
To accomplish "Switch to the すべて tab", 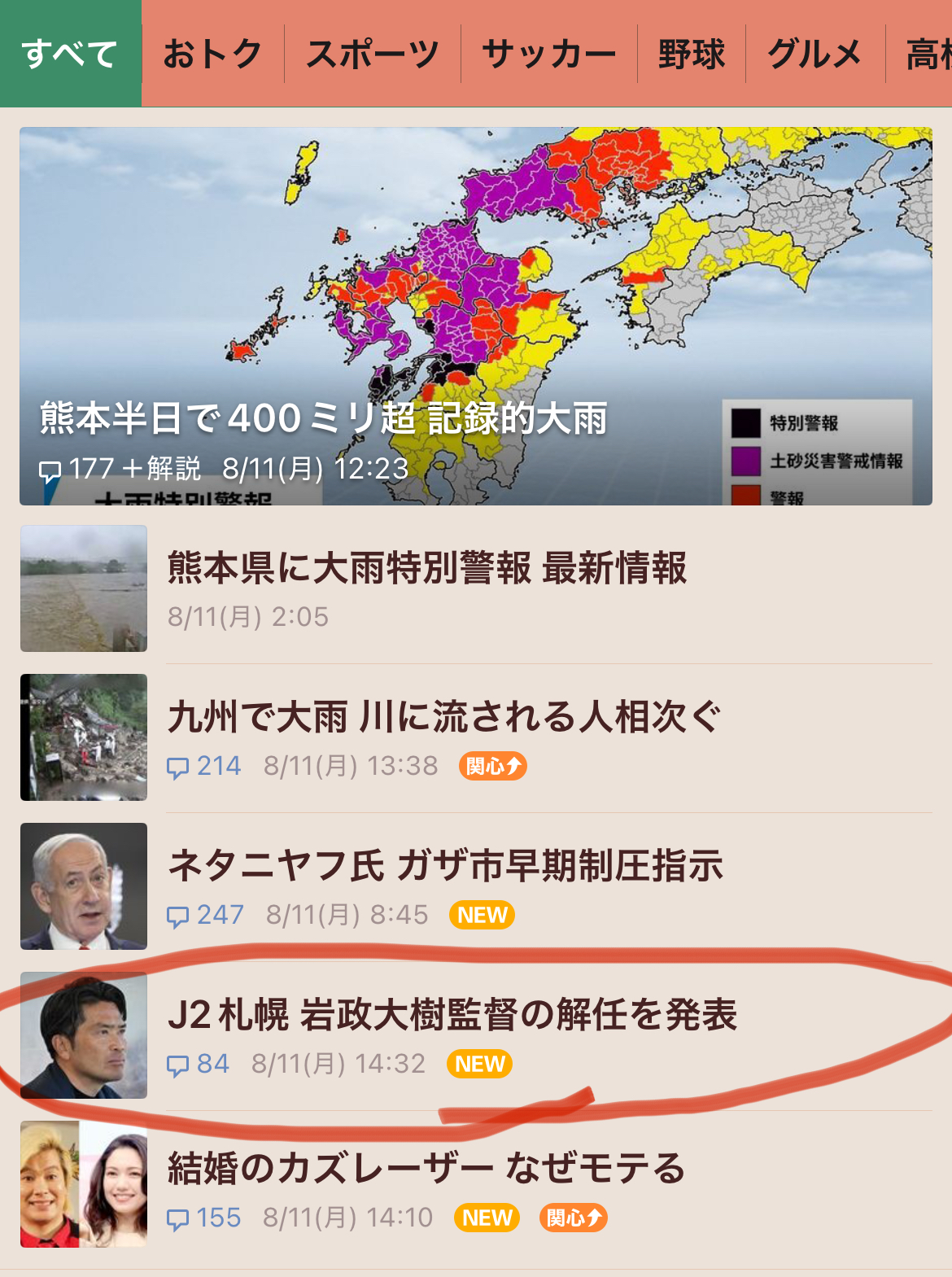I will tap(70, 54).
